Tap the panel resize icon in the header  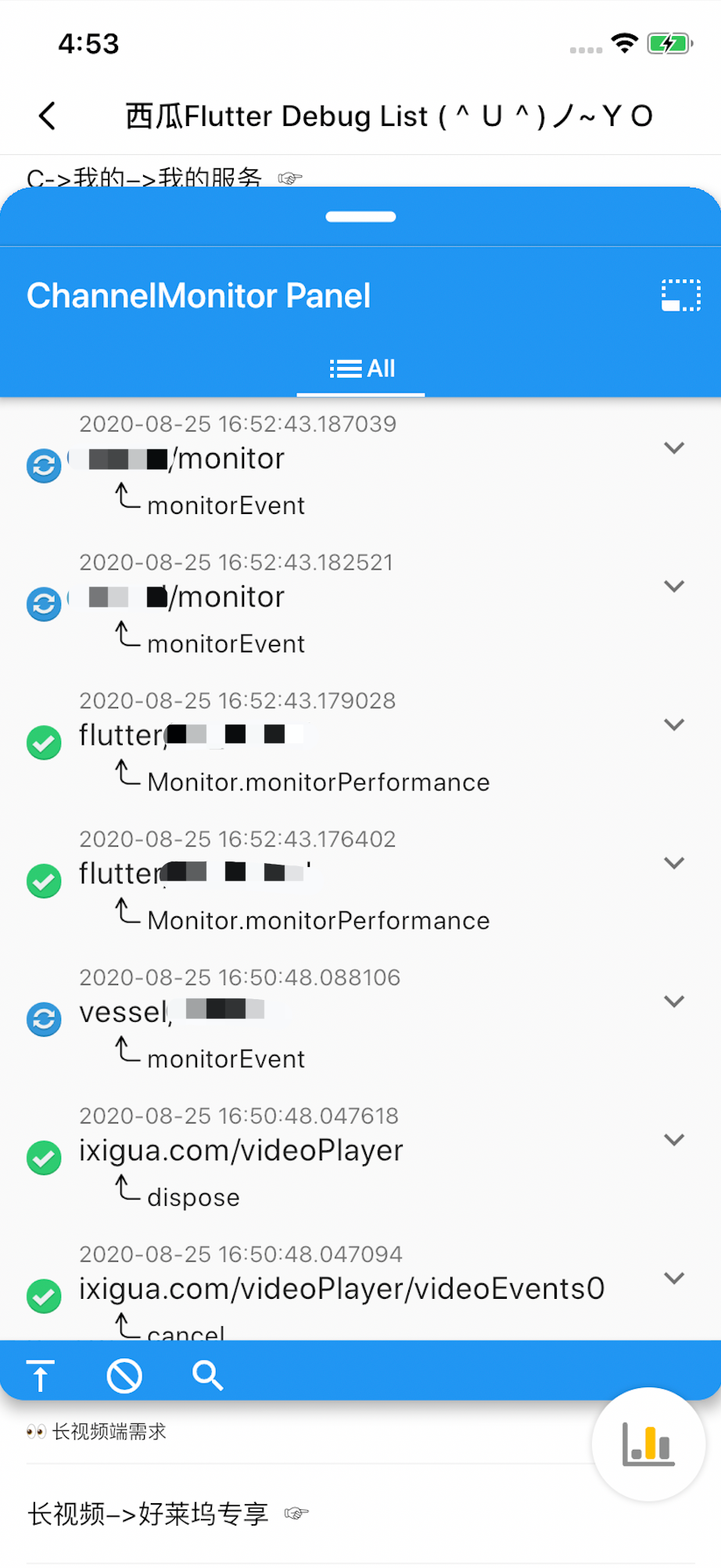click(680, 296)
